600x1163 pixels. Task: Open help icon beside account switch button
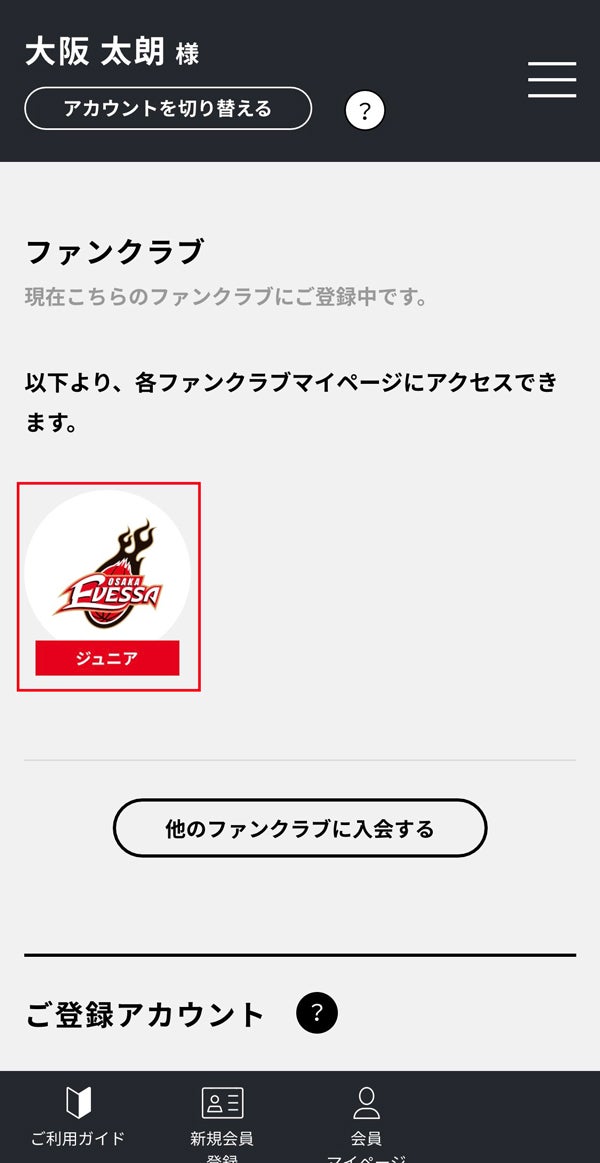[x=365, y=111]
